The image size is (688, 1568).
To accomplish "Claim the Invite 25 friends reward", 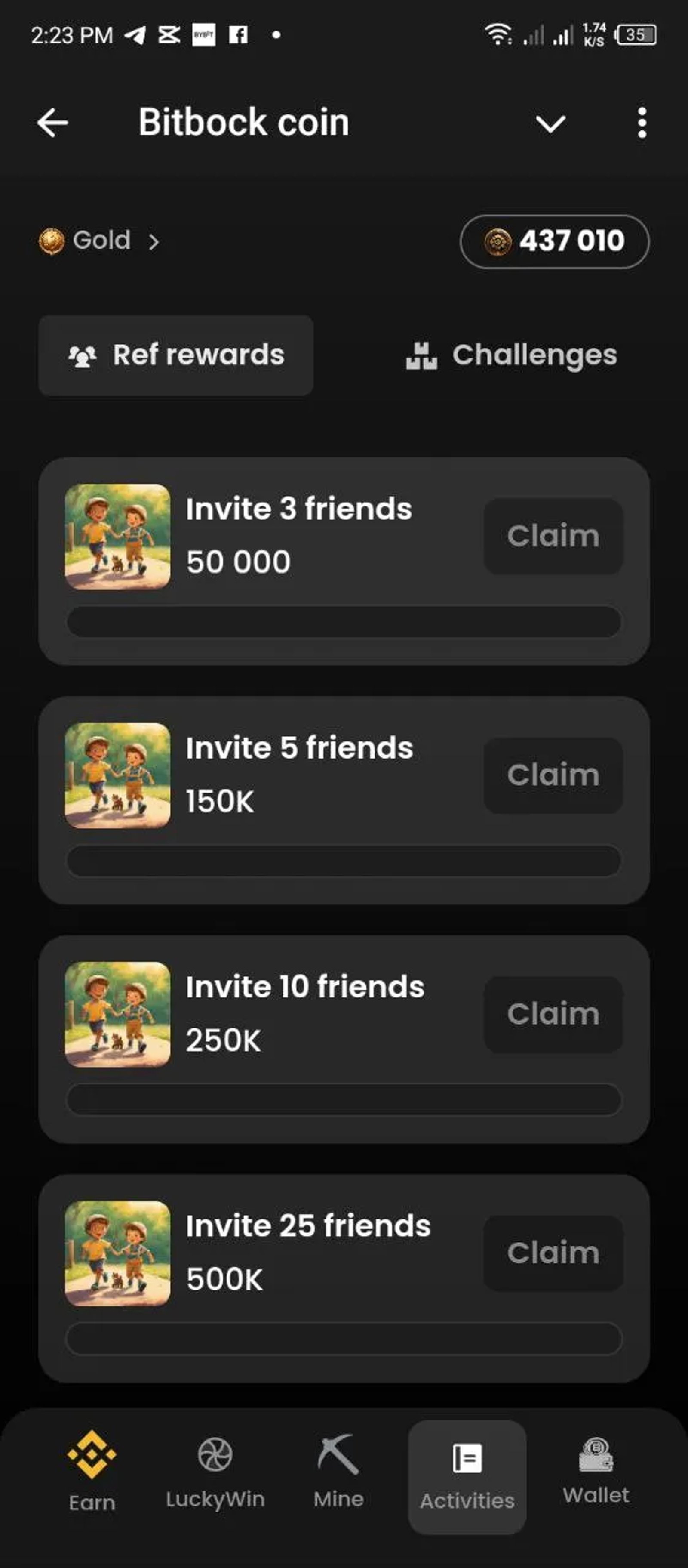I will (553, 1253).
